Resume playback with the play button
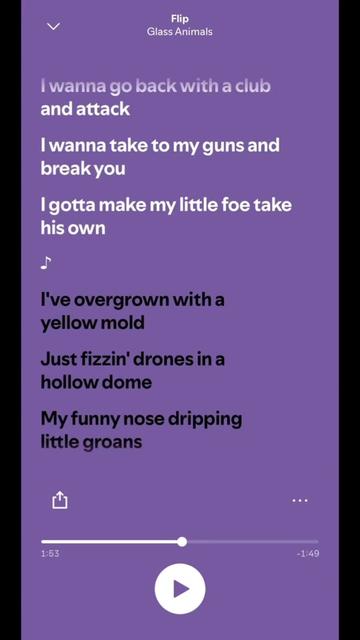 pos(180,589)
